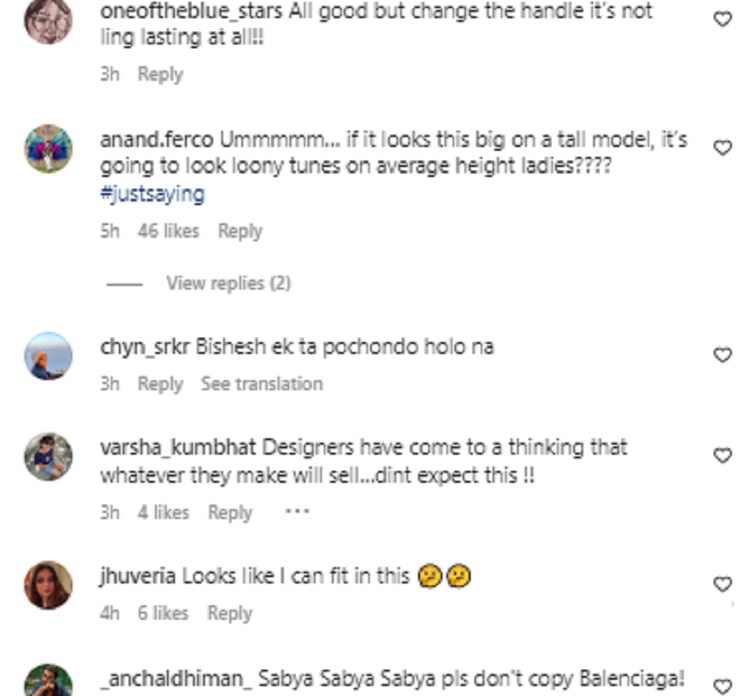
Task: Open anand.ferco's profile picture
Action: pyautogui.click(x=48, y=149)
